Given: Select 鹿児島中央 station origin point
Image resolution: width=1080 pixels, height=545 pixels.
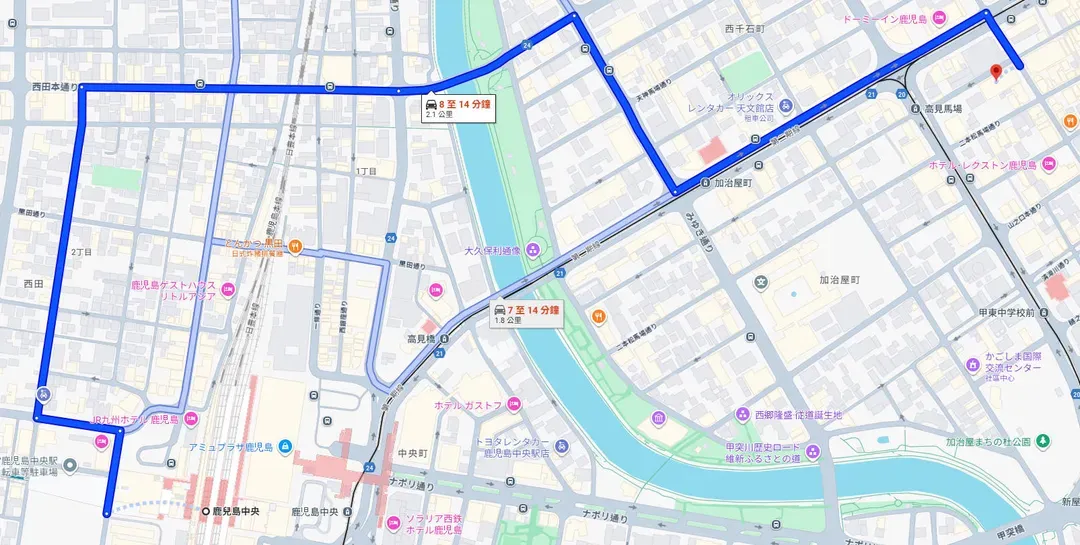Looking at the screenshot, I should point(206,511).
